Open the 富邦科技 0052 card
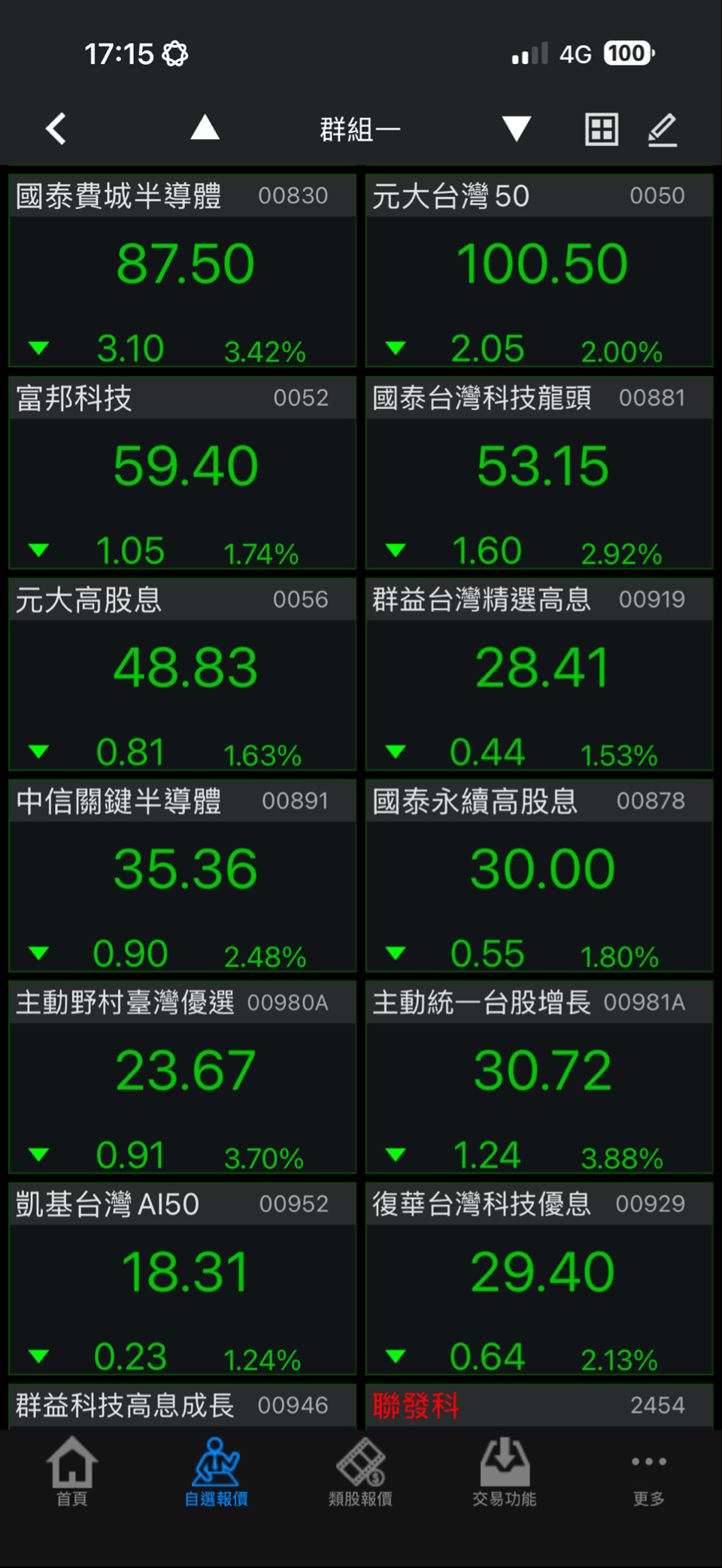This screenshot has width=722, height=1568. click(182, 472)
